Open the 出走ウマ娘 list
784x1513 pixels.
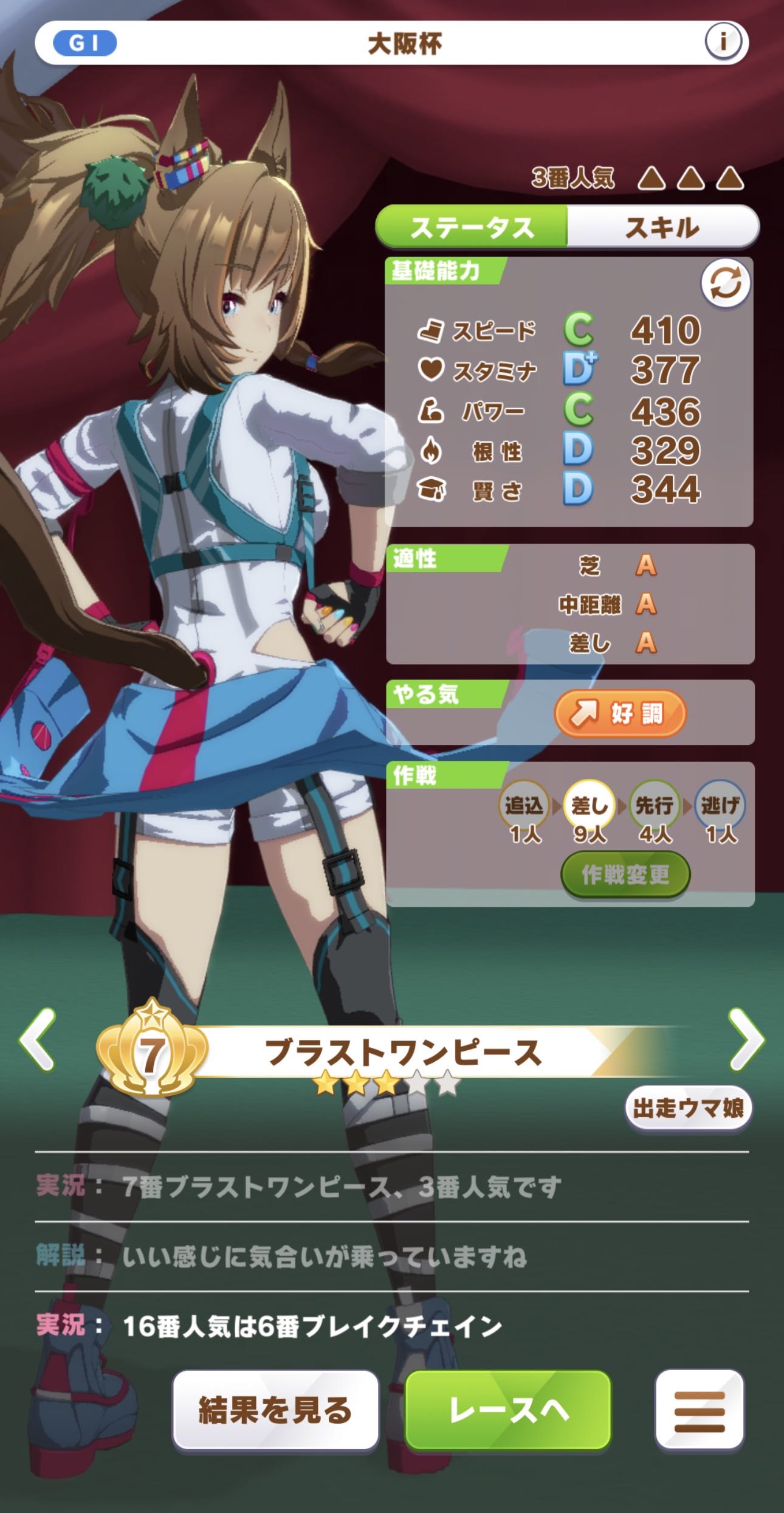pyautogui.click(x=688, y=1108)
